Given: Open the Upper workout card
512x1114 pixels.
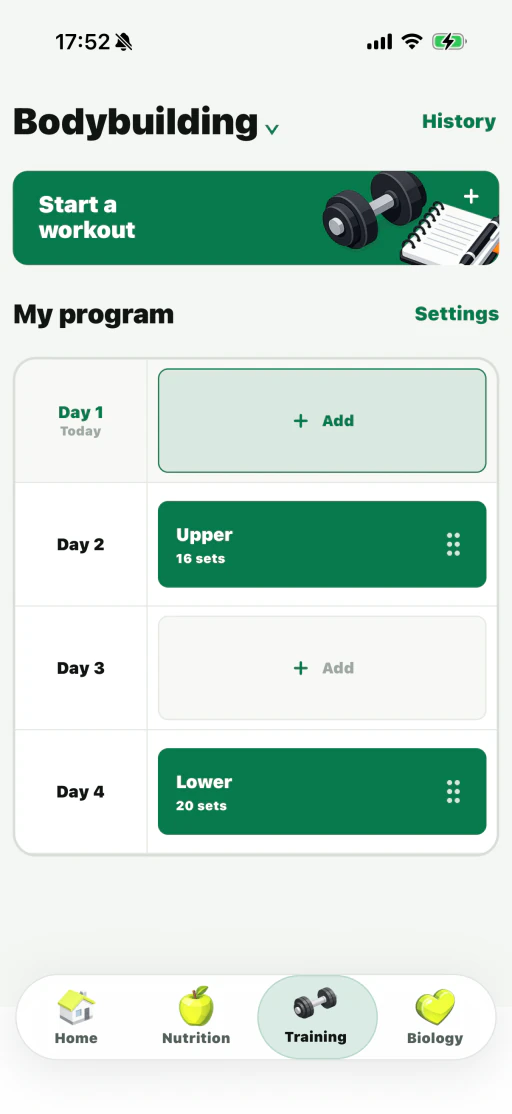Looking at the screenshot, I should (322, 544).
